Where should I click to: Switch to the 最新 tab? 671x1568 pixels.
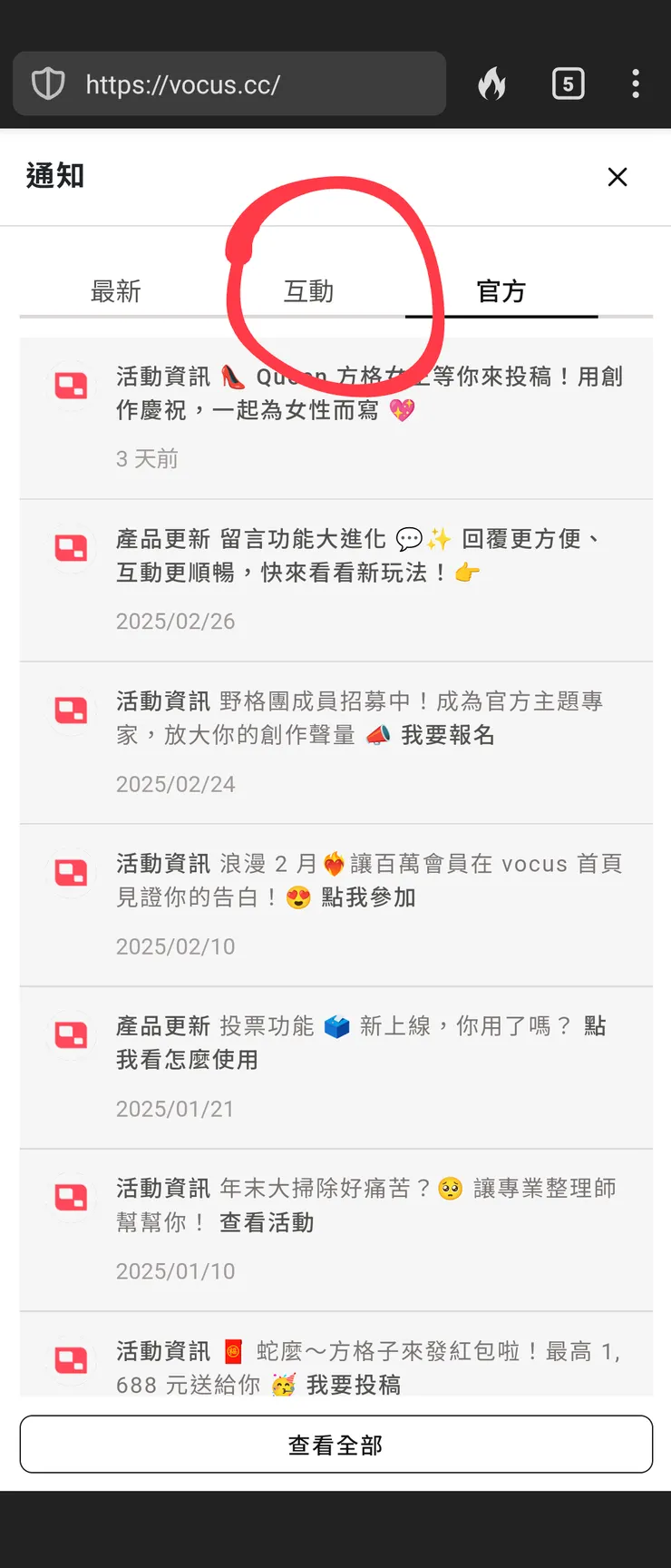pyautogui.click(x=116, y=291)
